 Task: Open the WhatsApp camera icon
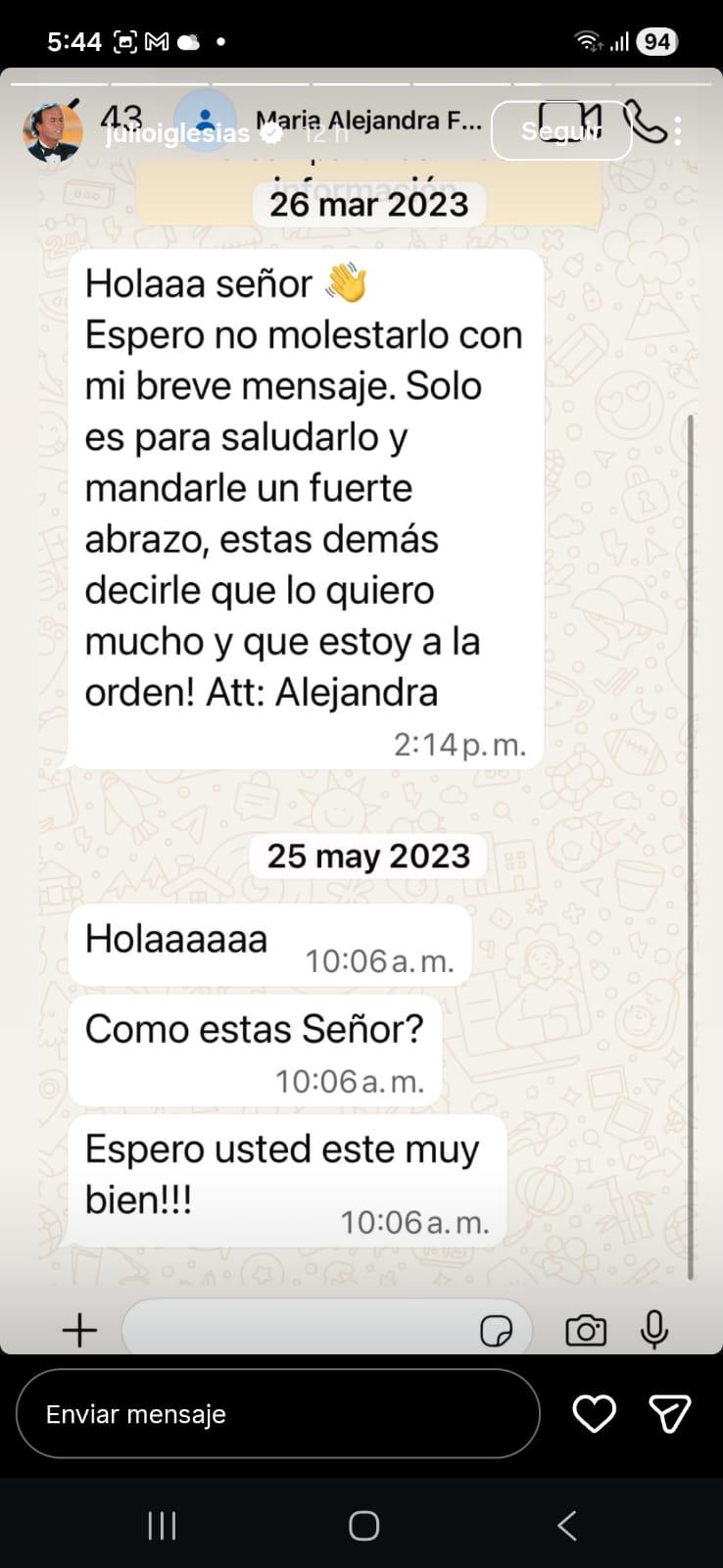pyautogui.click(x=586, y=1330)
